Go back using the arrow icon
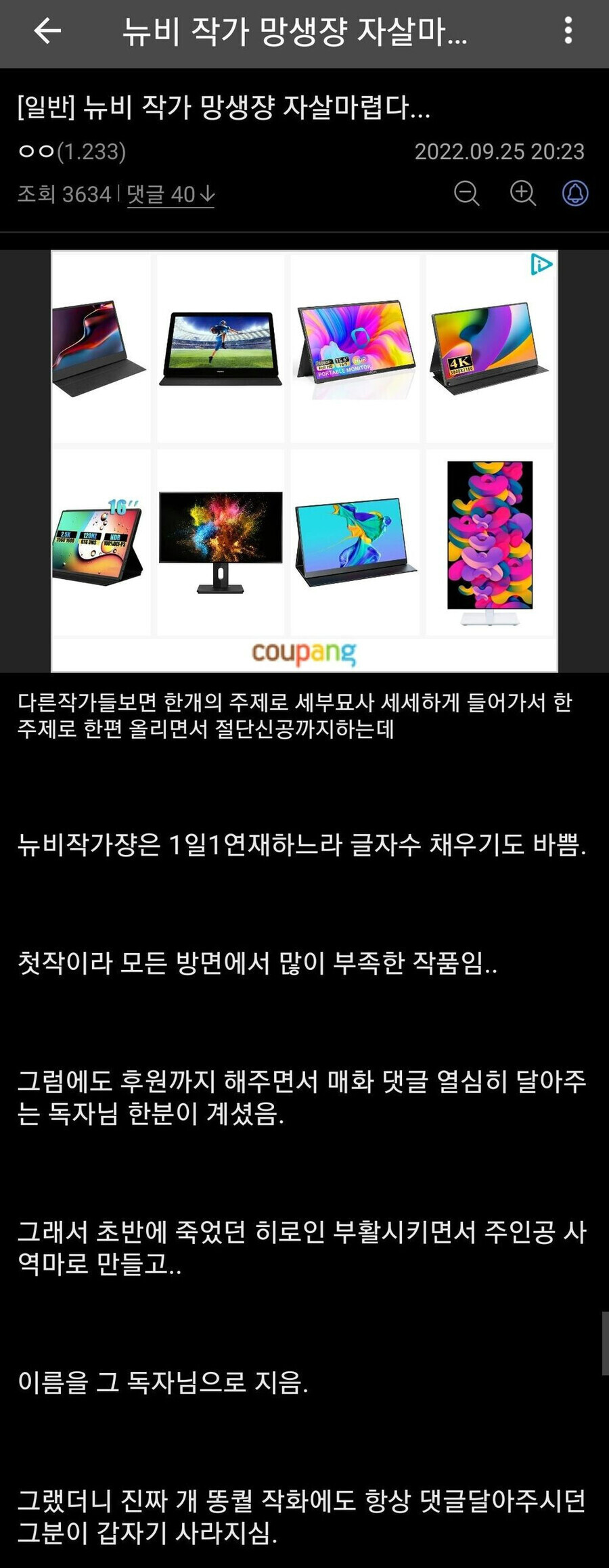The height and width of the screenshot is (1568, 609). tap(47, 31)
